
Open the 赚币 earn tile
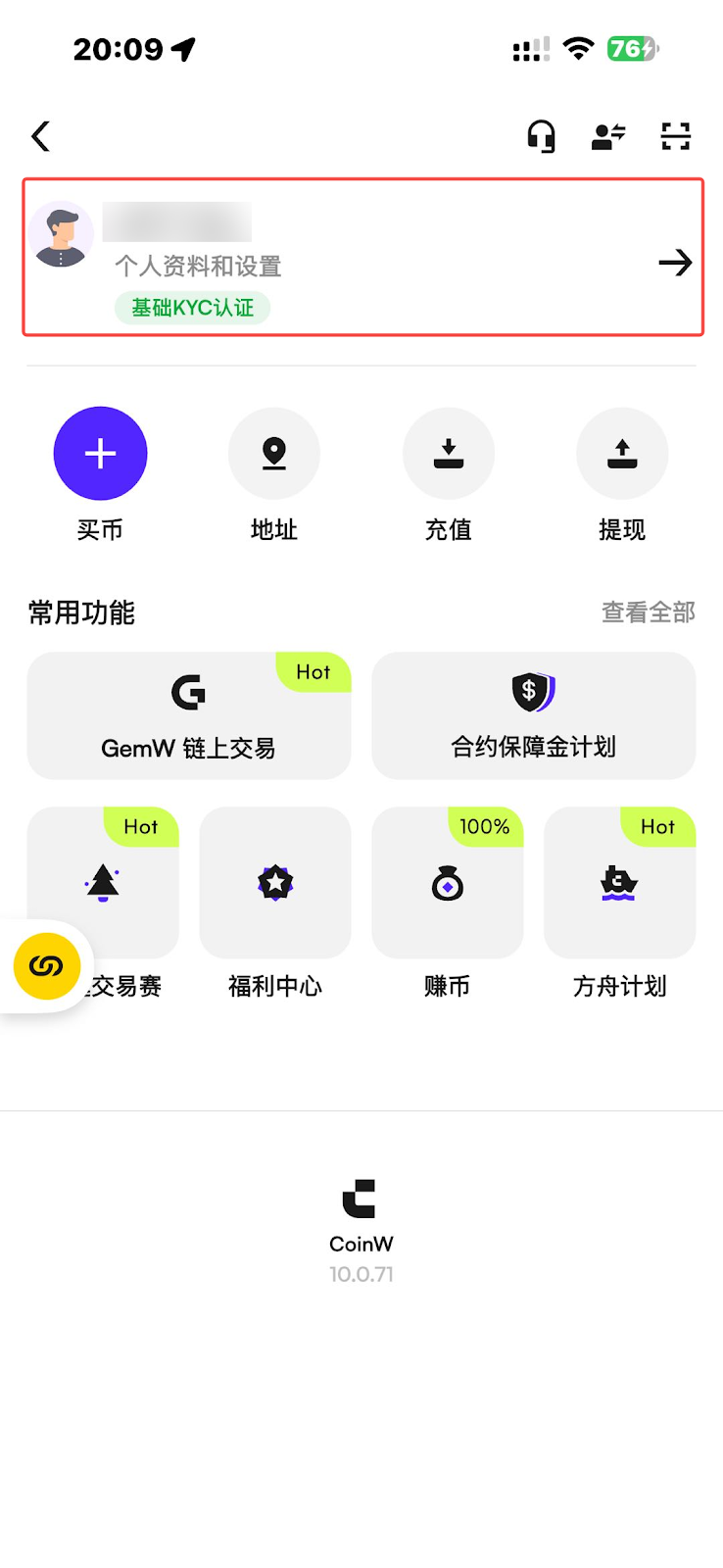point(448,883)
